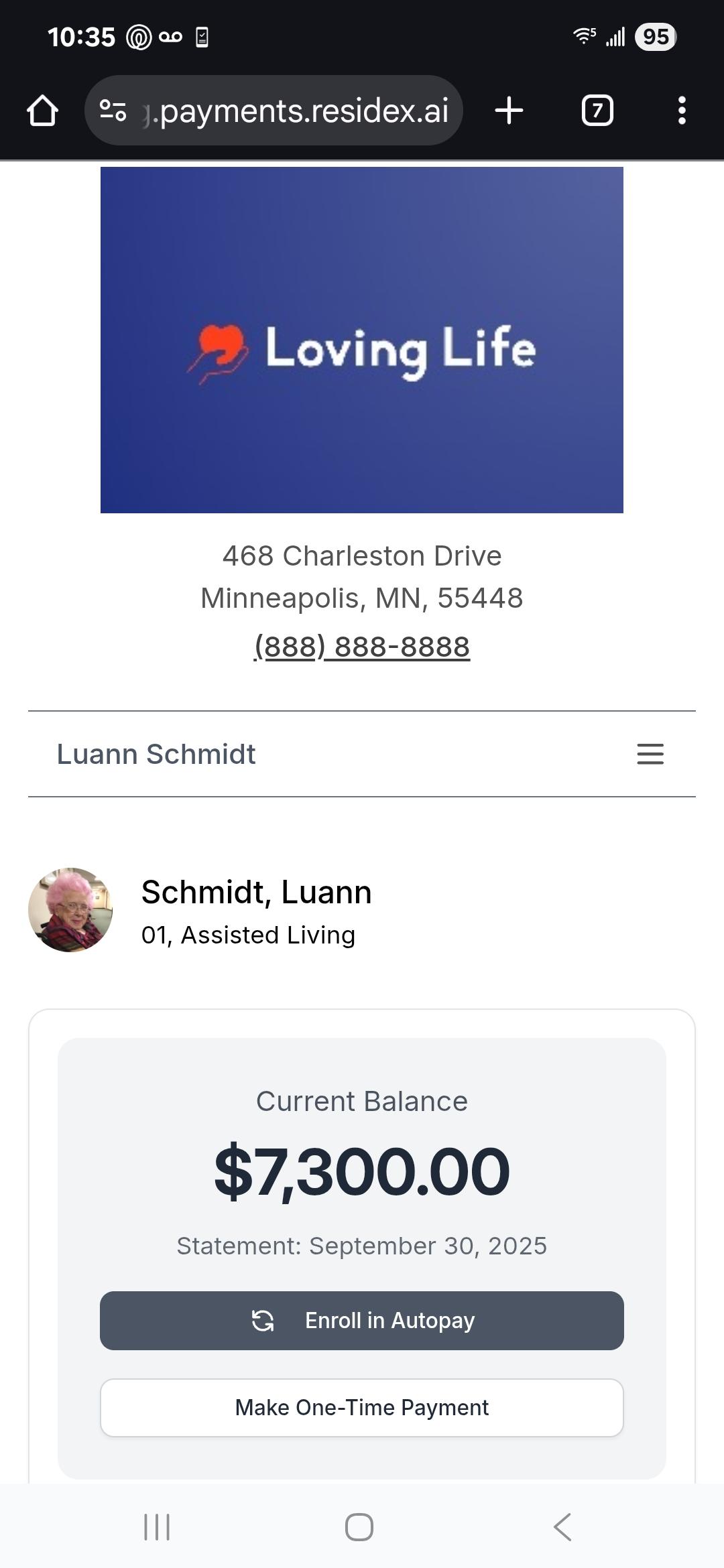
Task: View site settings icon in address bar
Action: (x=113, y=111)
